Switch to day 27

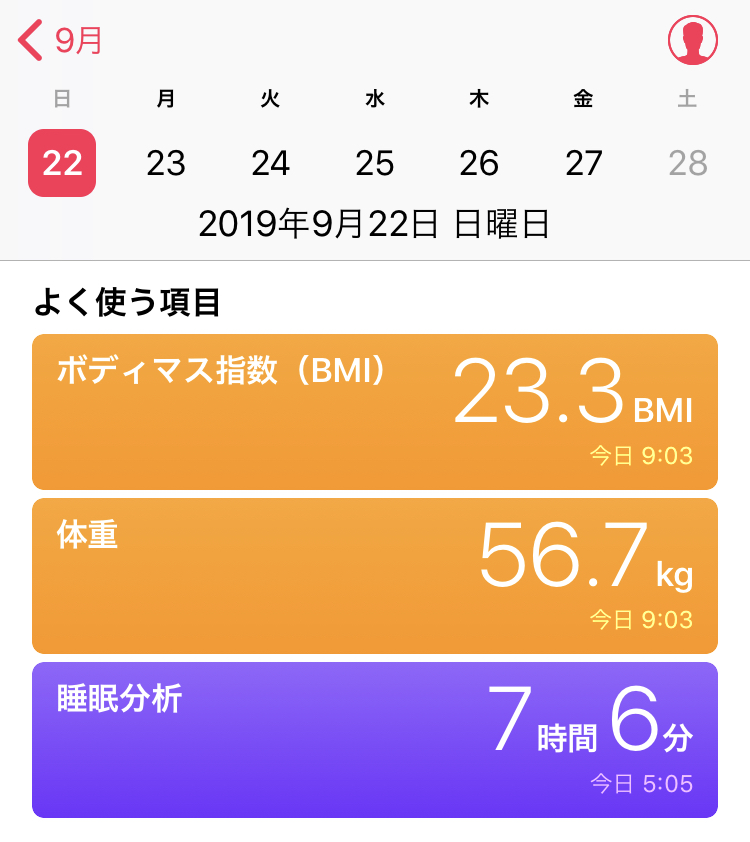(584, 163)
